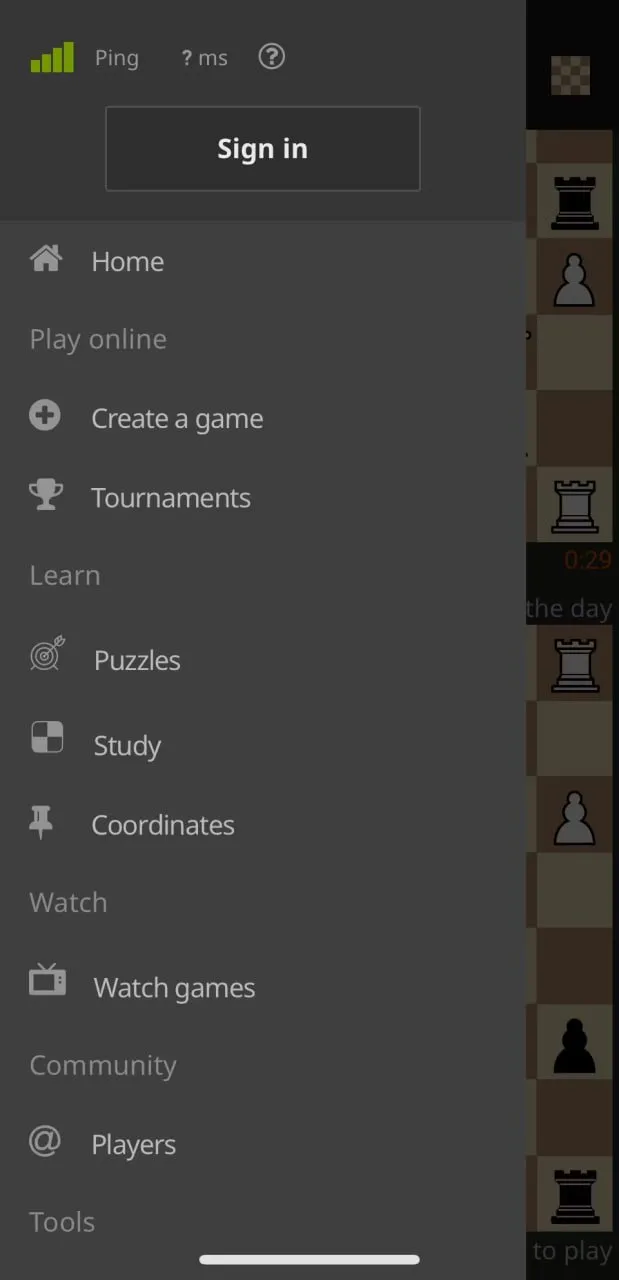Open the Players community page
Screen dimensions: 619x1280
click(x=133, y=1145)
